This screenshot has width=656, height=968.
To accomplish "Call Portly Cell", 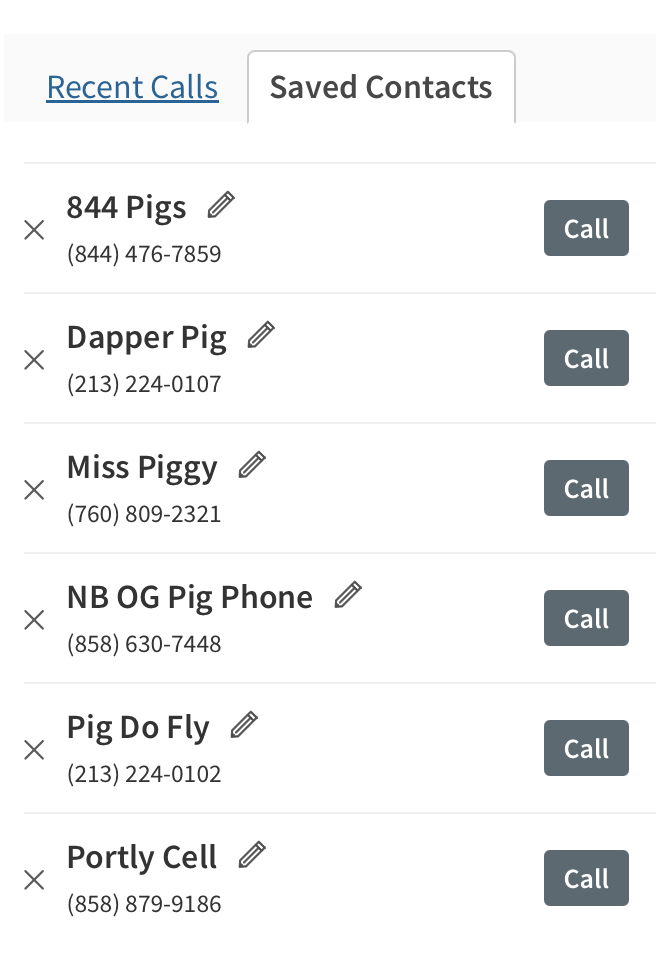I will click(x=586, y=879).
